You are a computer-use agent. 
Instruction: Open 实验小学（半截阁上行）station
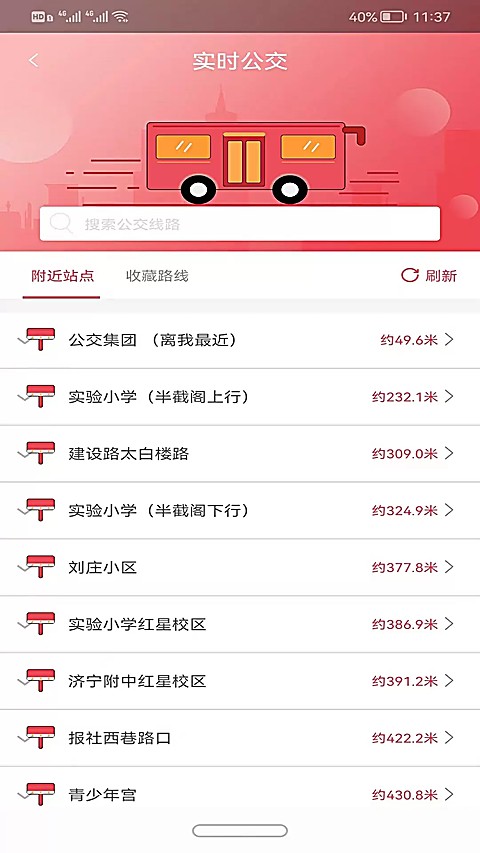pyautogui.click(x=240, y=397)
